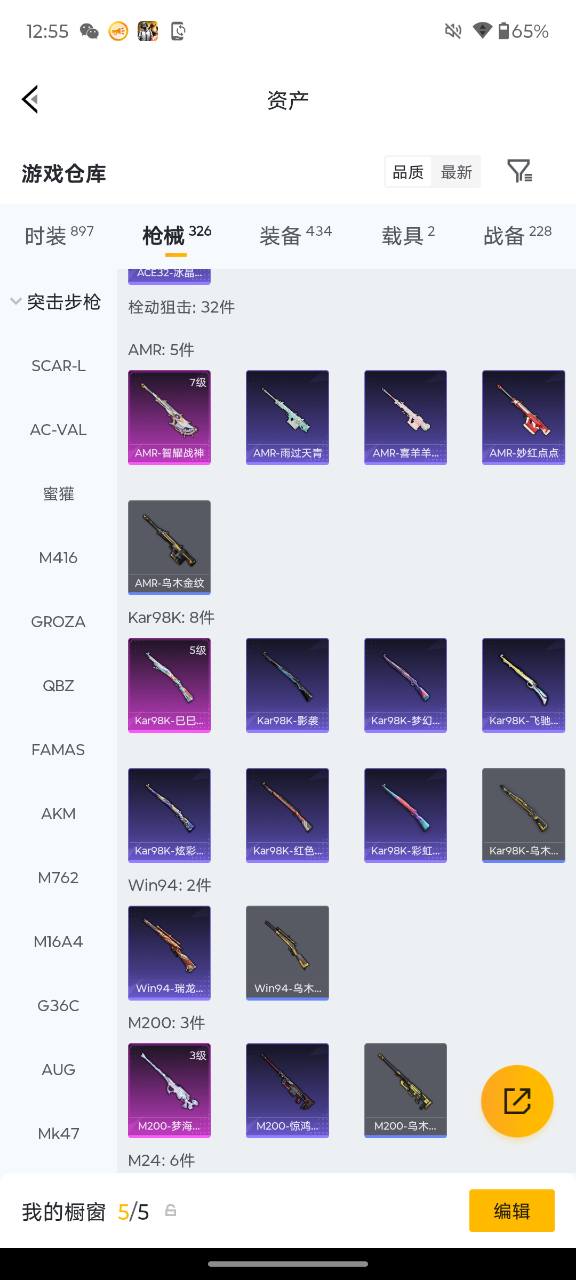The height and width of the screenshot is (1280, 576).
Task: Open the AMR-乌木金纹 skin
Action: point(169,547)
